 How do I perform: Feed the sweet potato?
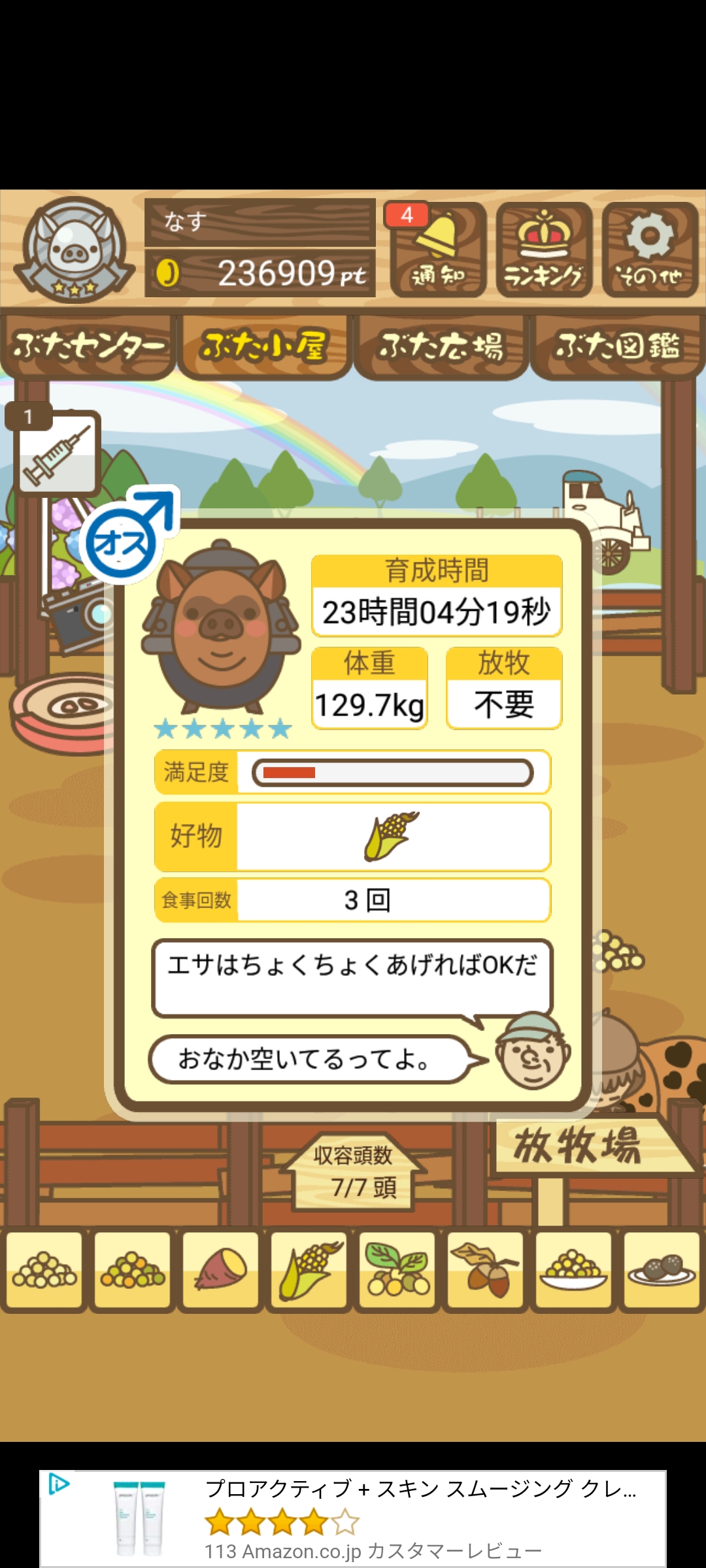(x=220, y=1271)
